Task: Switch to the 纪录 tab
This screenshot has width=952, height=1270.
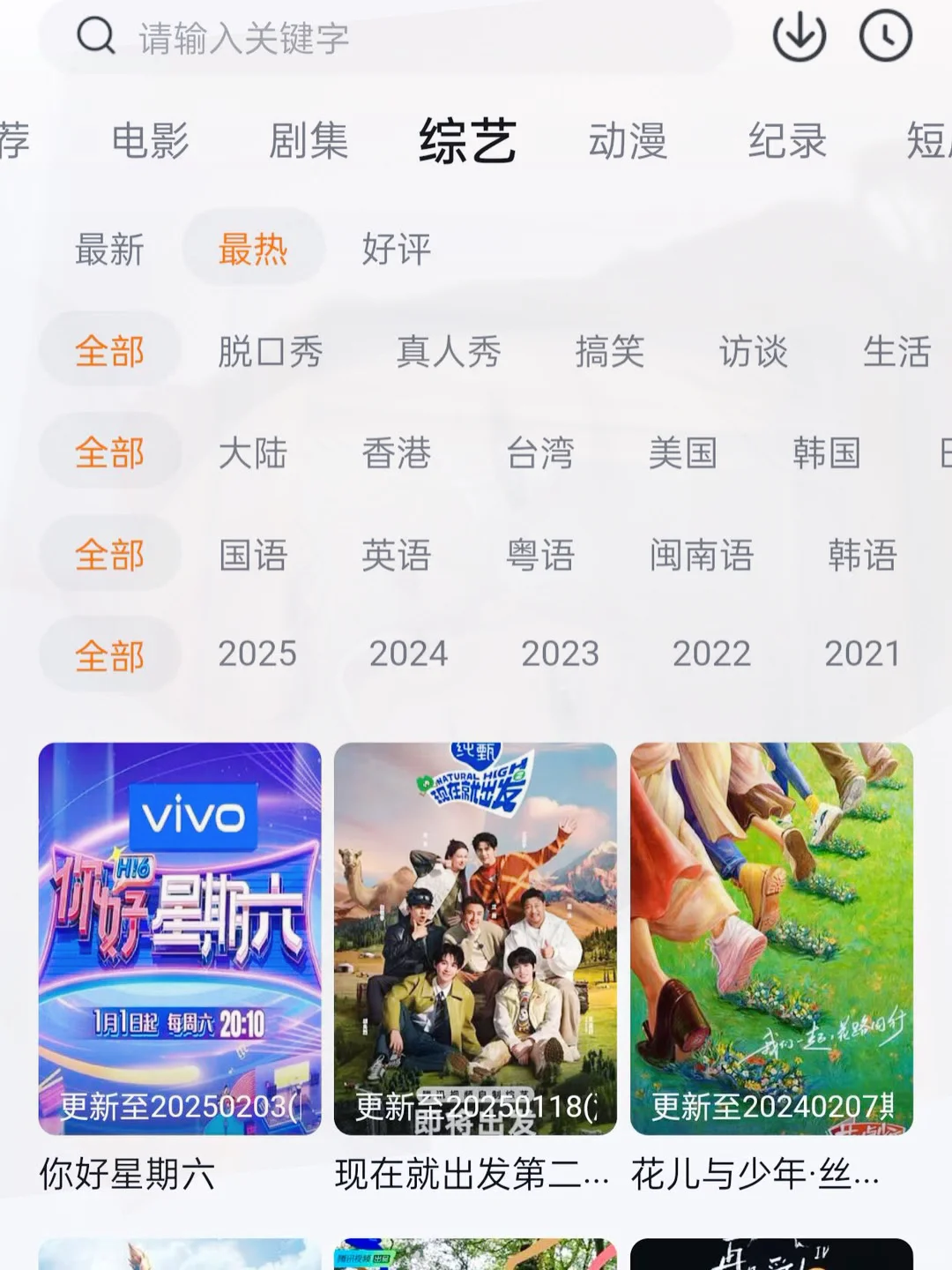Action: (x=787, y=141)
